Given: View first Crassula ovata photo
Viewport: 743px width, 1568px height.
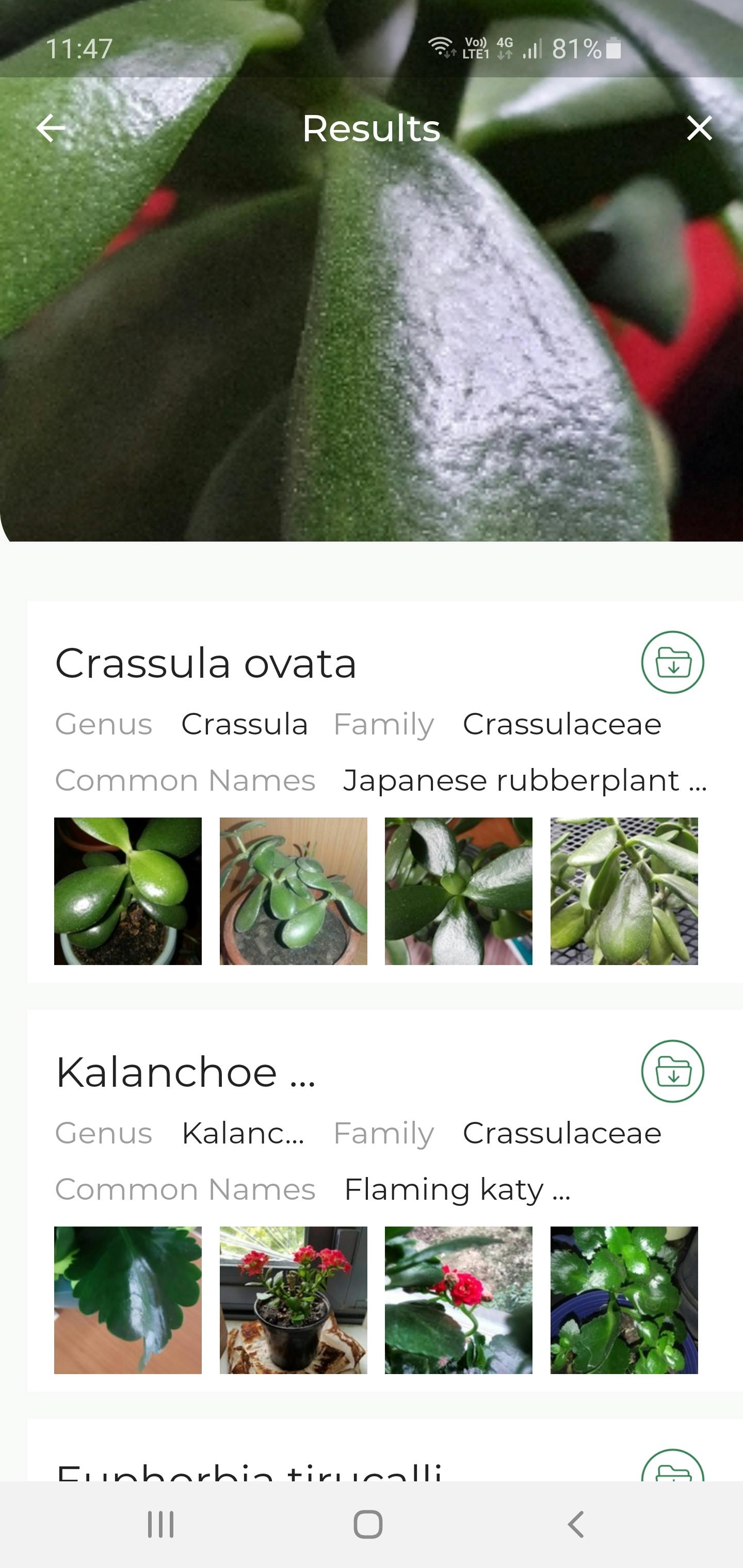Looking at the screenshot, I should click(128, 891).
